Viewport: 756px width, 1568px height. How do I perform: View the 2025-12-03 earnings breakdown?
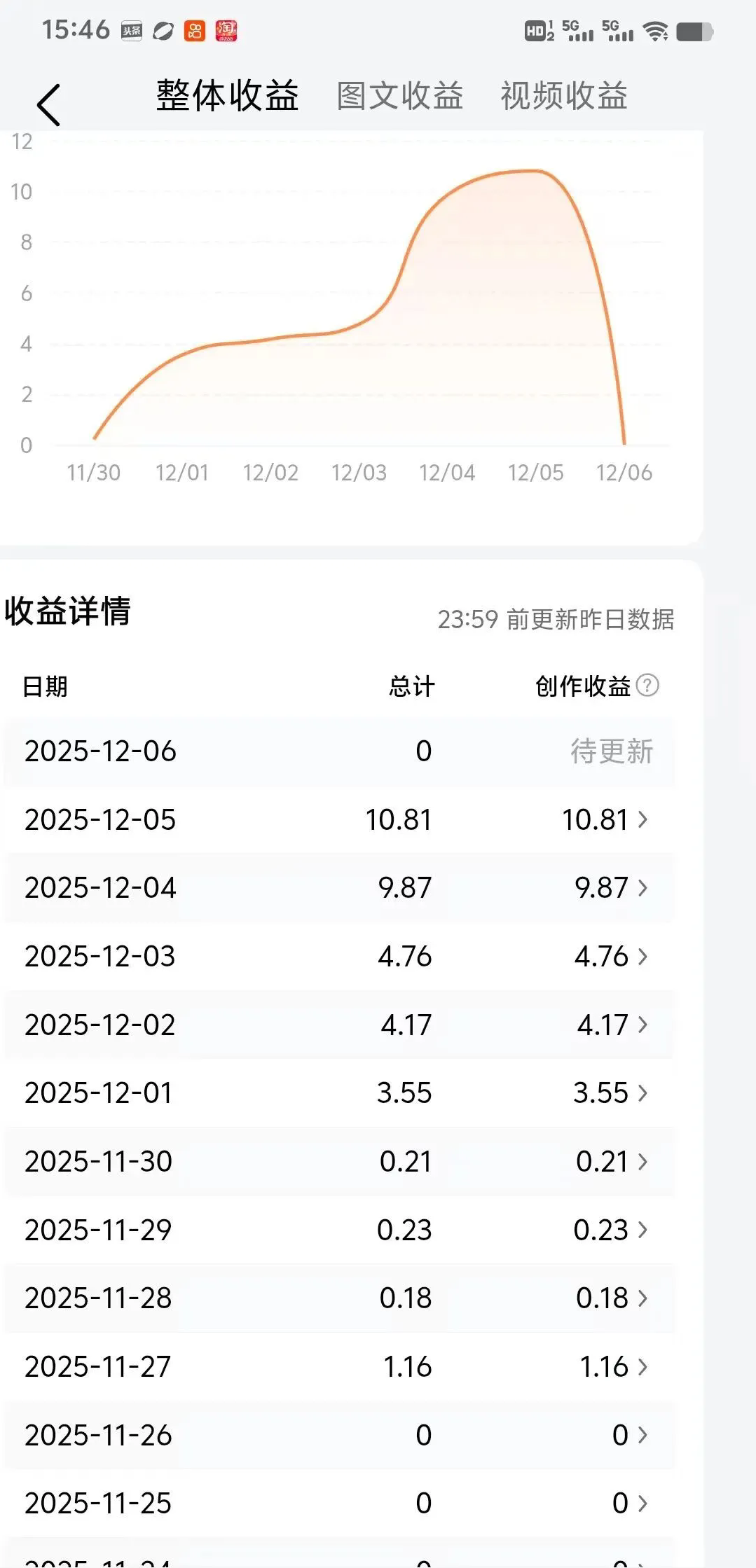click(x=642, y=957)
